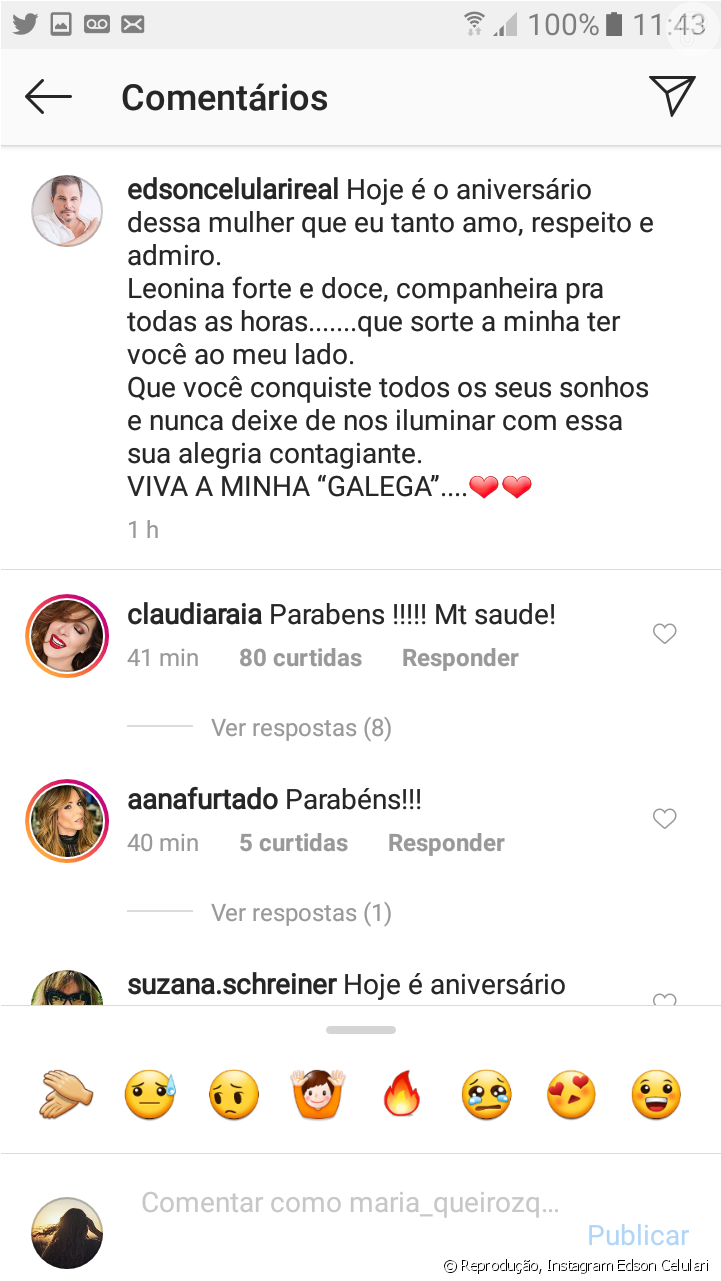Screen dimensions: 721x1281
Task: View the 1 reply to aanafurtado
Action: click(300, 913)
